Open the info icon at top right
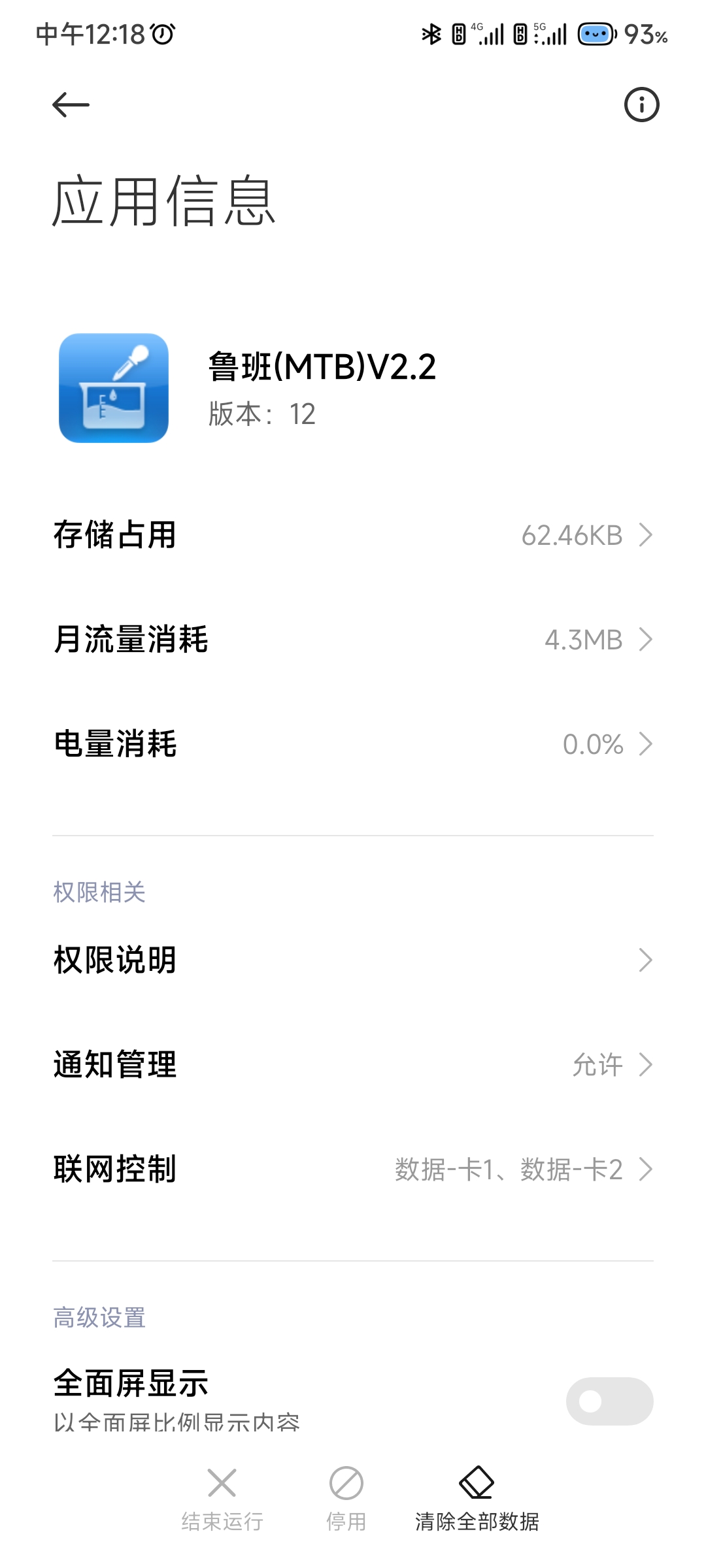The width and height of the screenshot is (706, 1568). tap(641, 105)
